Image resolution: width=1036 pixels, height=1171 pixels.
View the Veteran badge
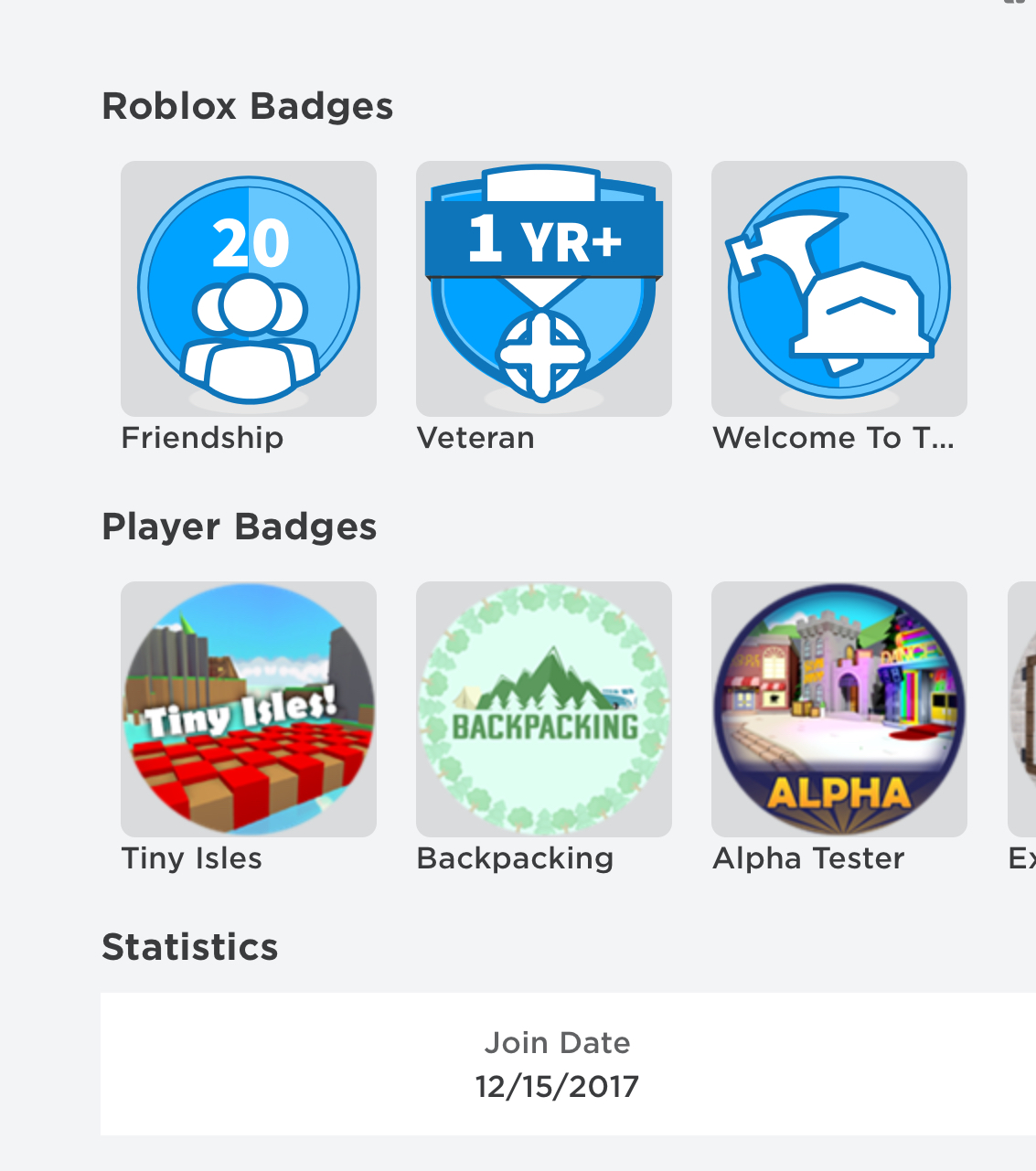tap(544, 289)
